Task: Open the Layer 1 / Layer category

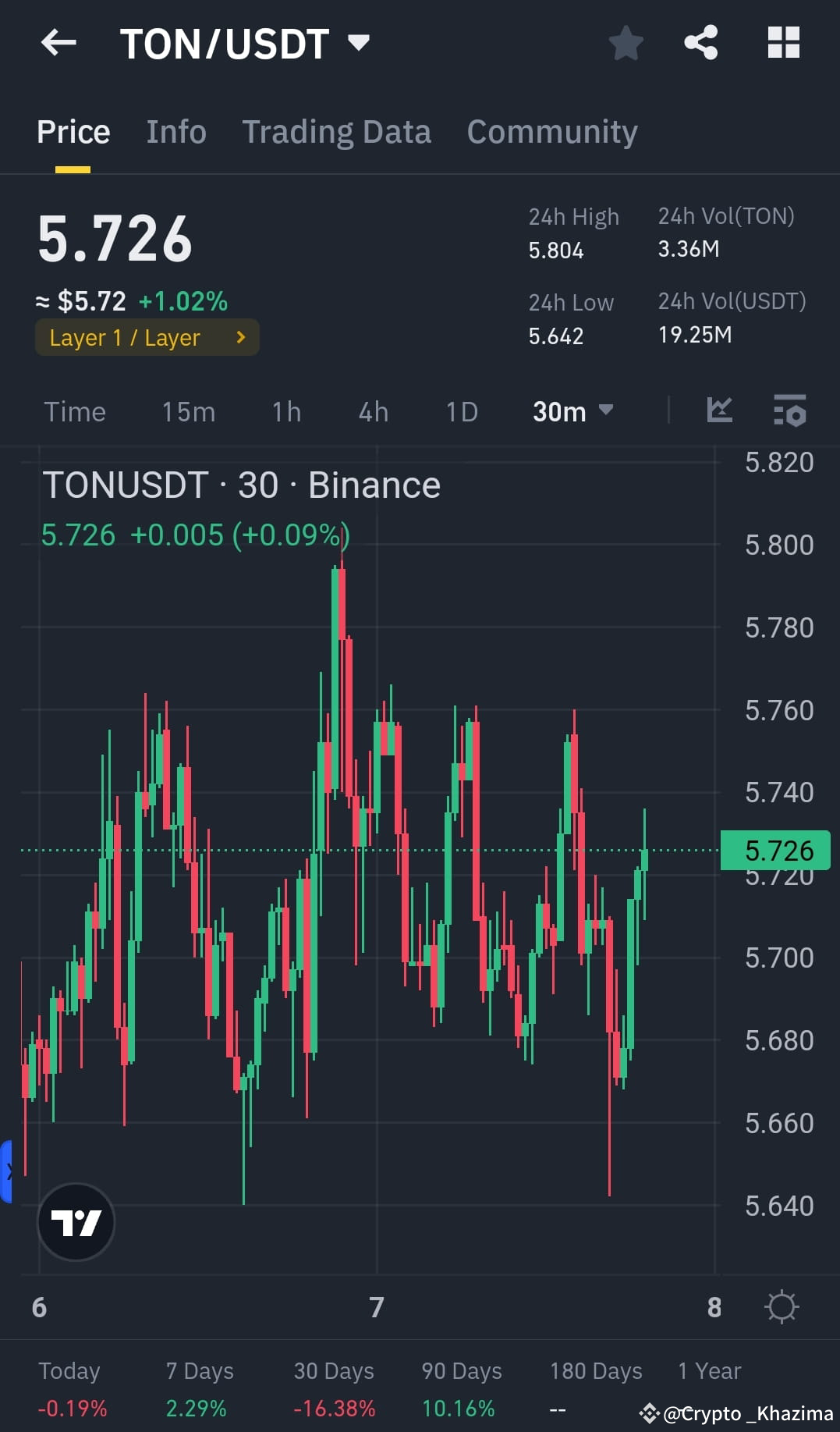Action: 147,337
